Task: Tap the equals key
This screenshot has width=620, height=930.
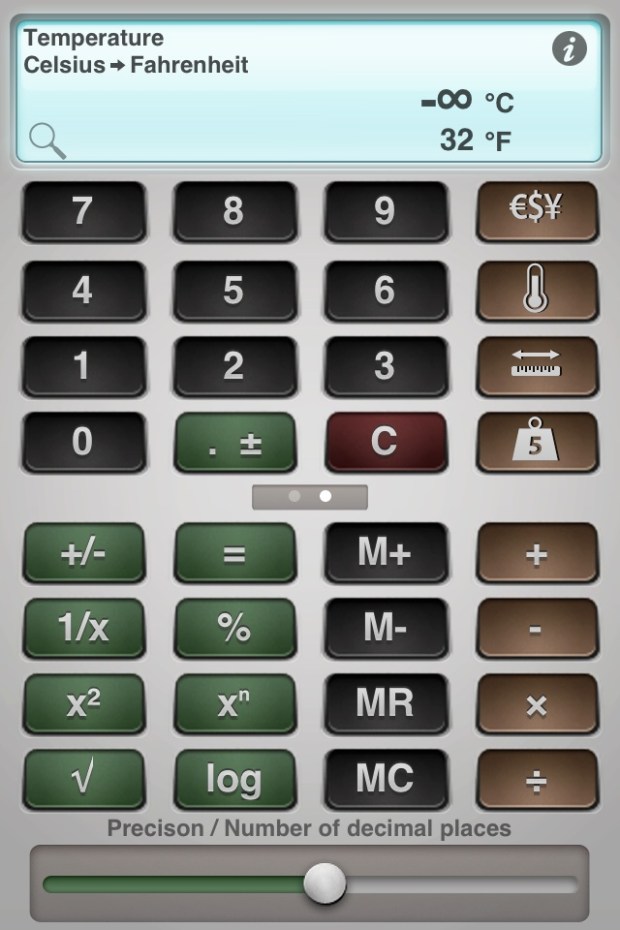Action: click(234, 552)
